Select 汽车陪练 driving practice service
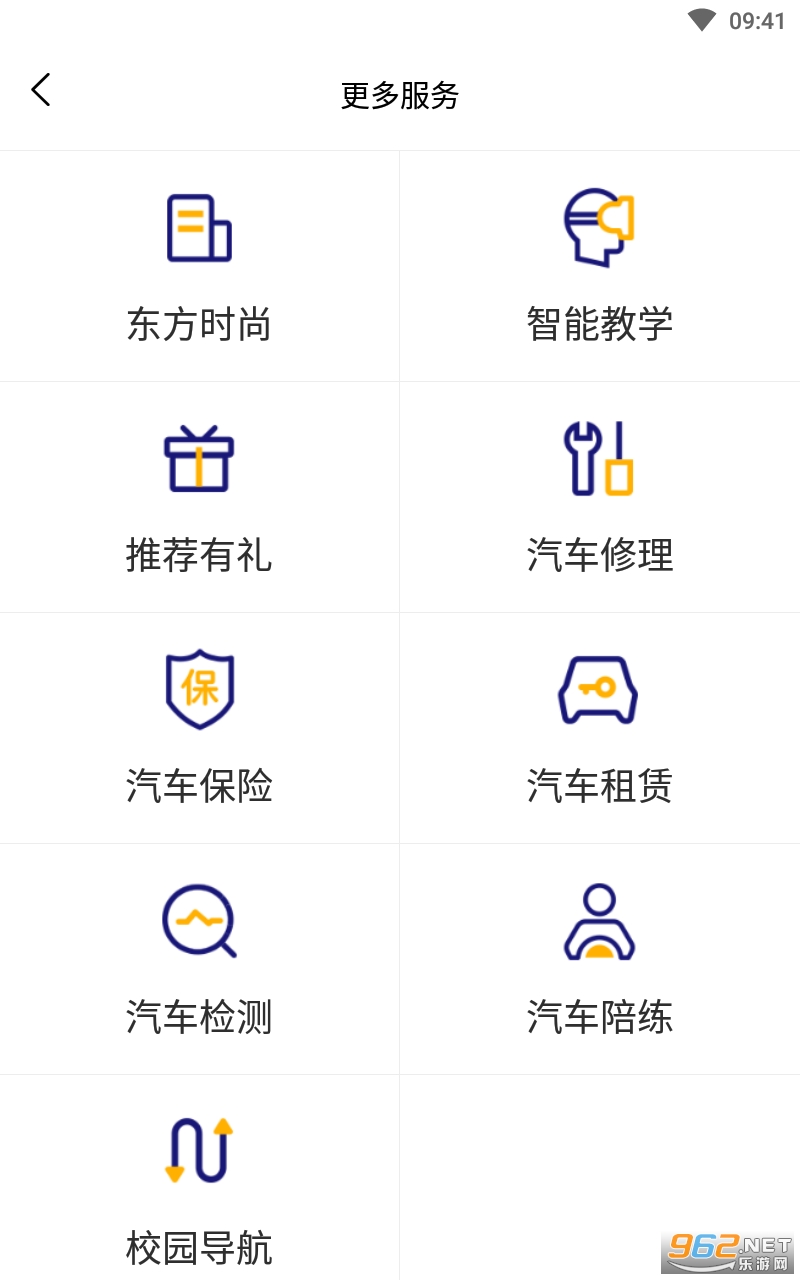 coord(600,960)
